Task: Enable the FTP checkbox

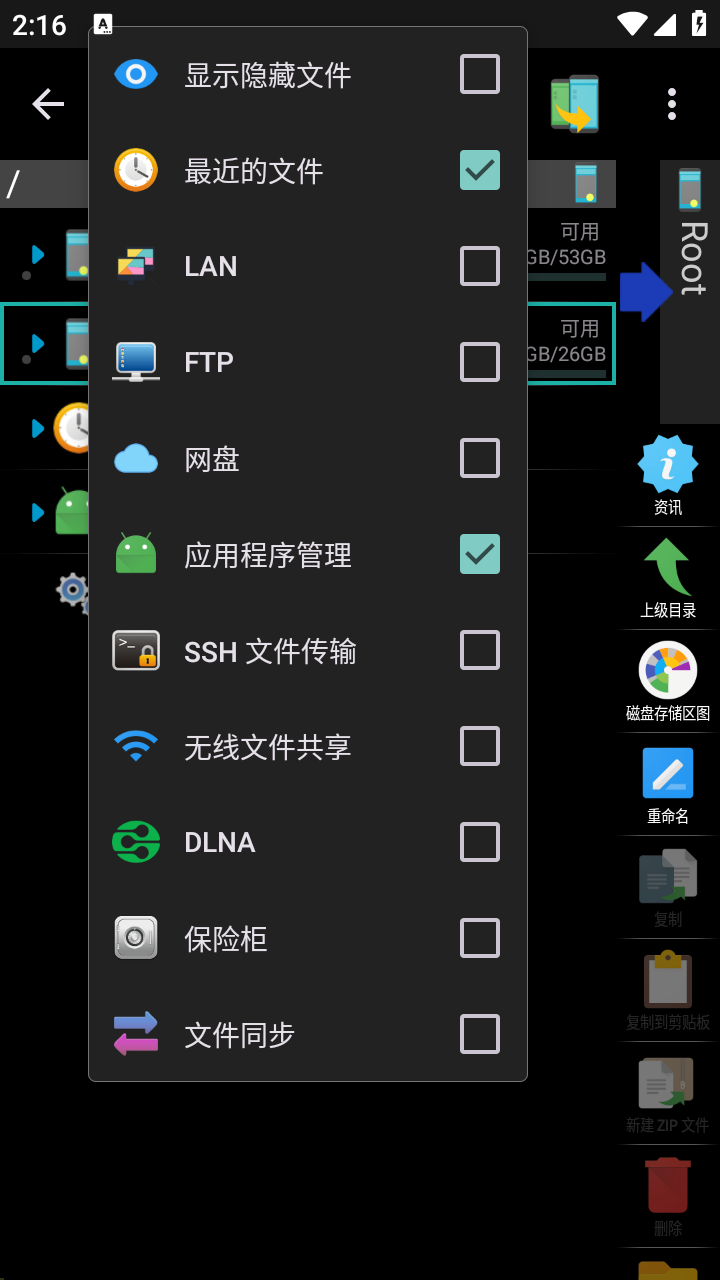Action: pos(479,361)
